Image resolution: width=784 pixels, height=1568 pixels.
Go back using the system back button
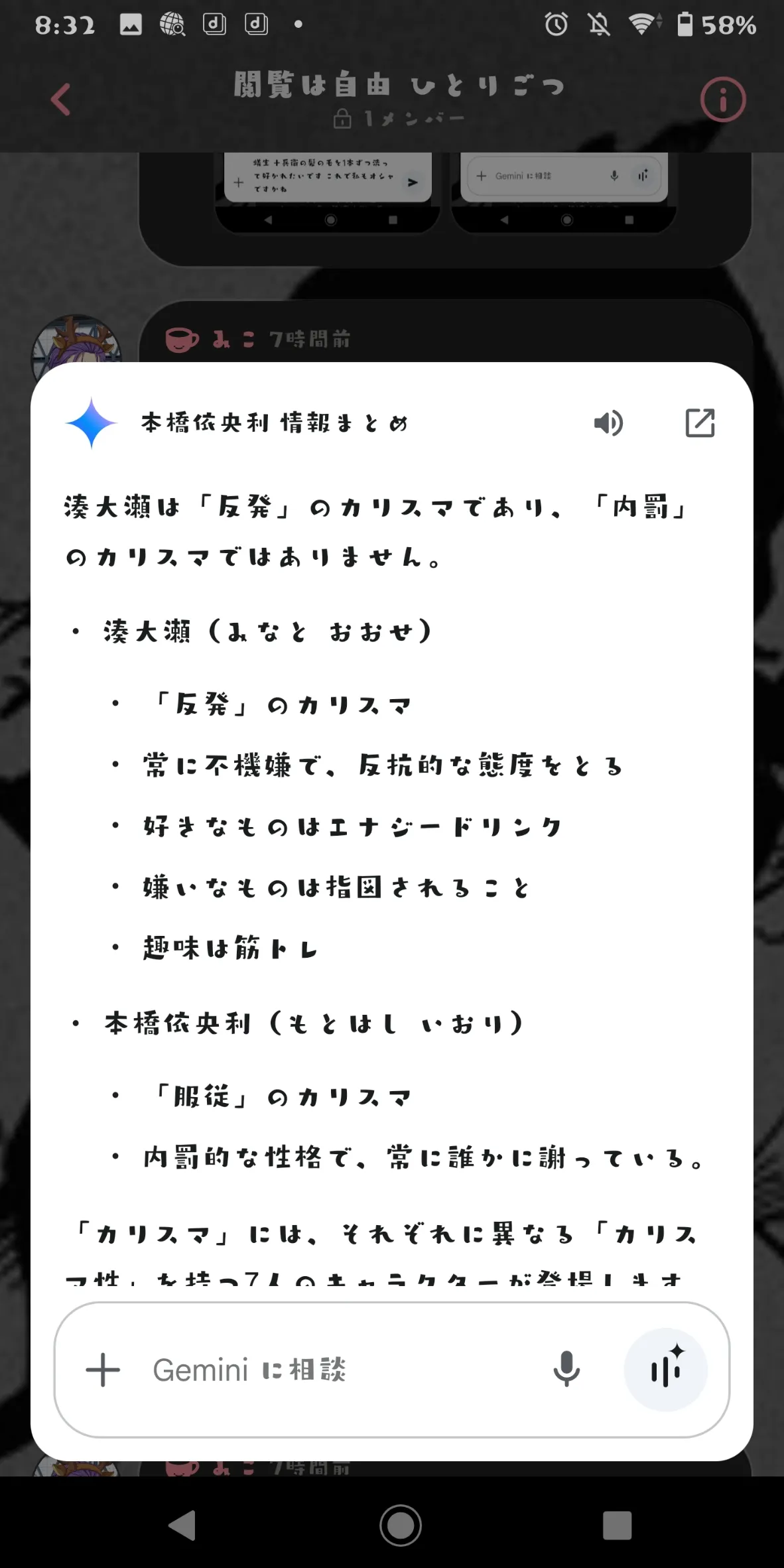[182, 1525]
